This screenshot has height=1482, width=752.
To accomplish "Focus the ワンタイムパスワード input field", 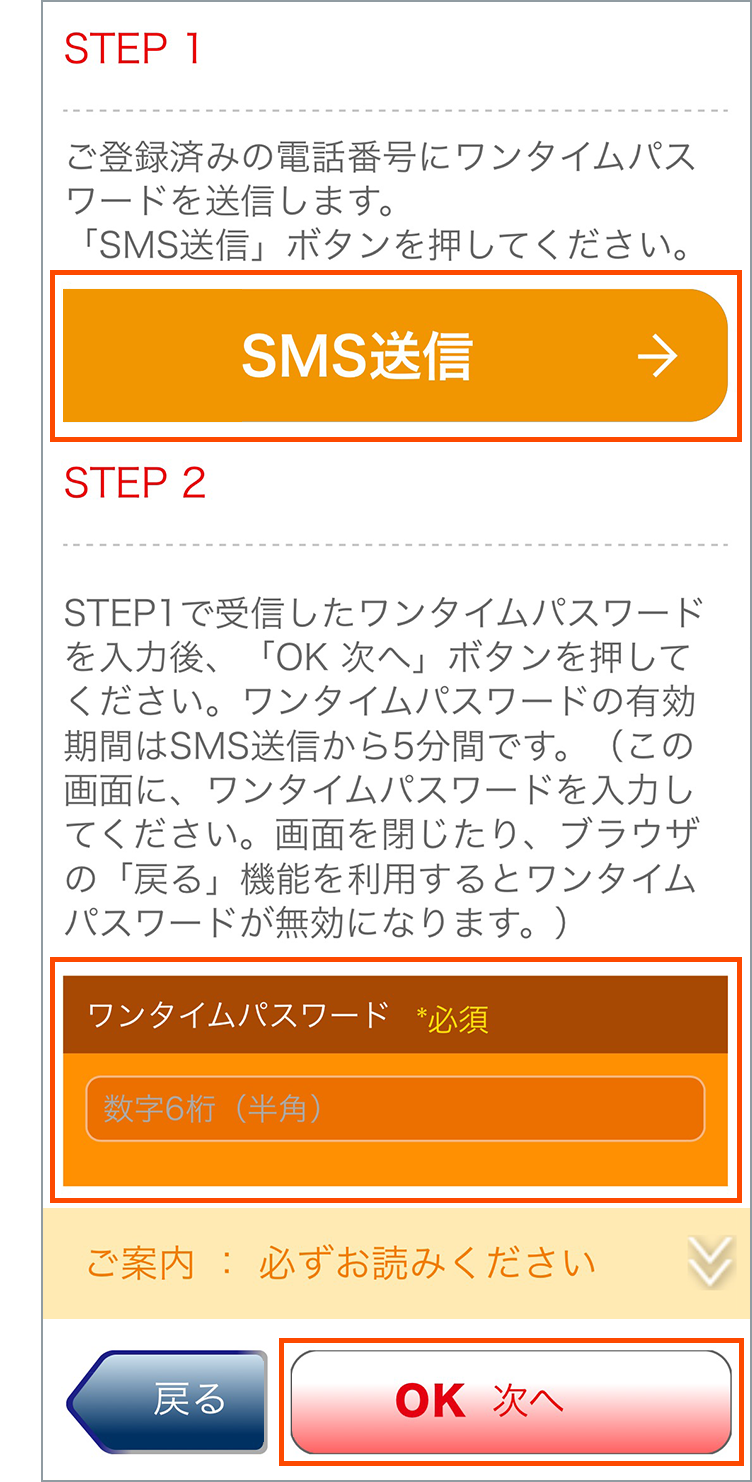I will coord(394,1109).
